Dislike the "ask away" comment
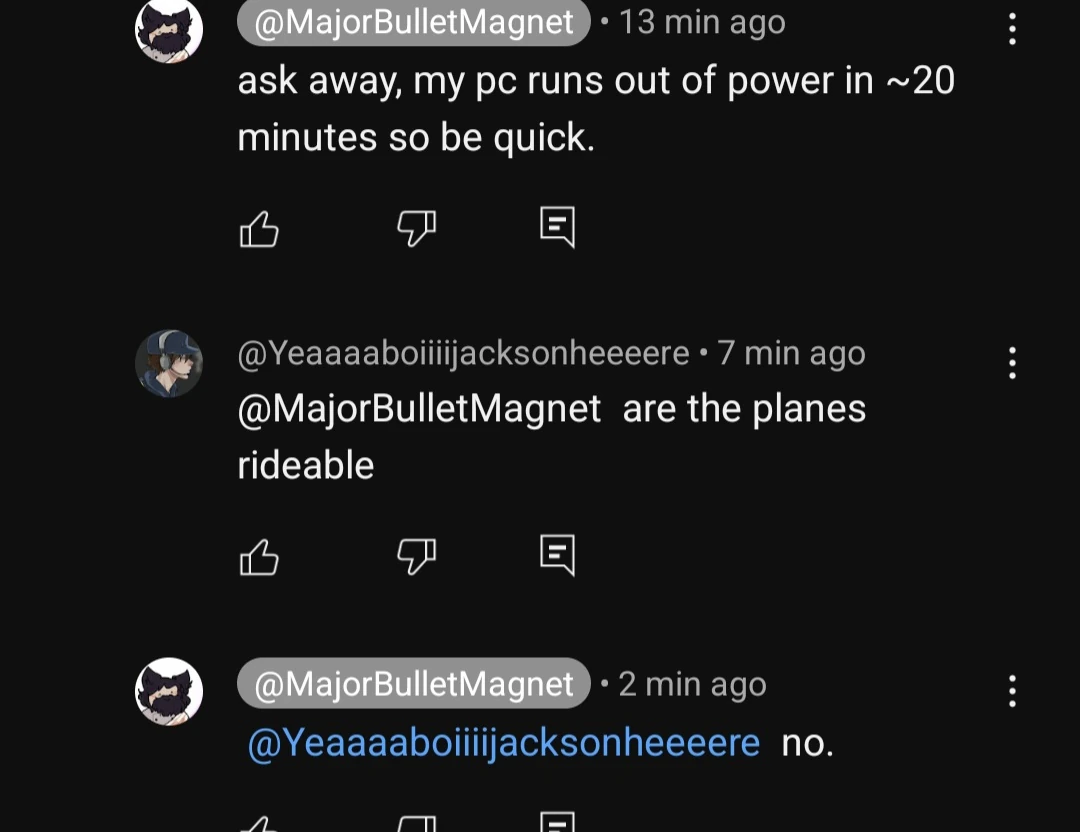This screenshot has width=1080, height=832. point(416,229)
